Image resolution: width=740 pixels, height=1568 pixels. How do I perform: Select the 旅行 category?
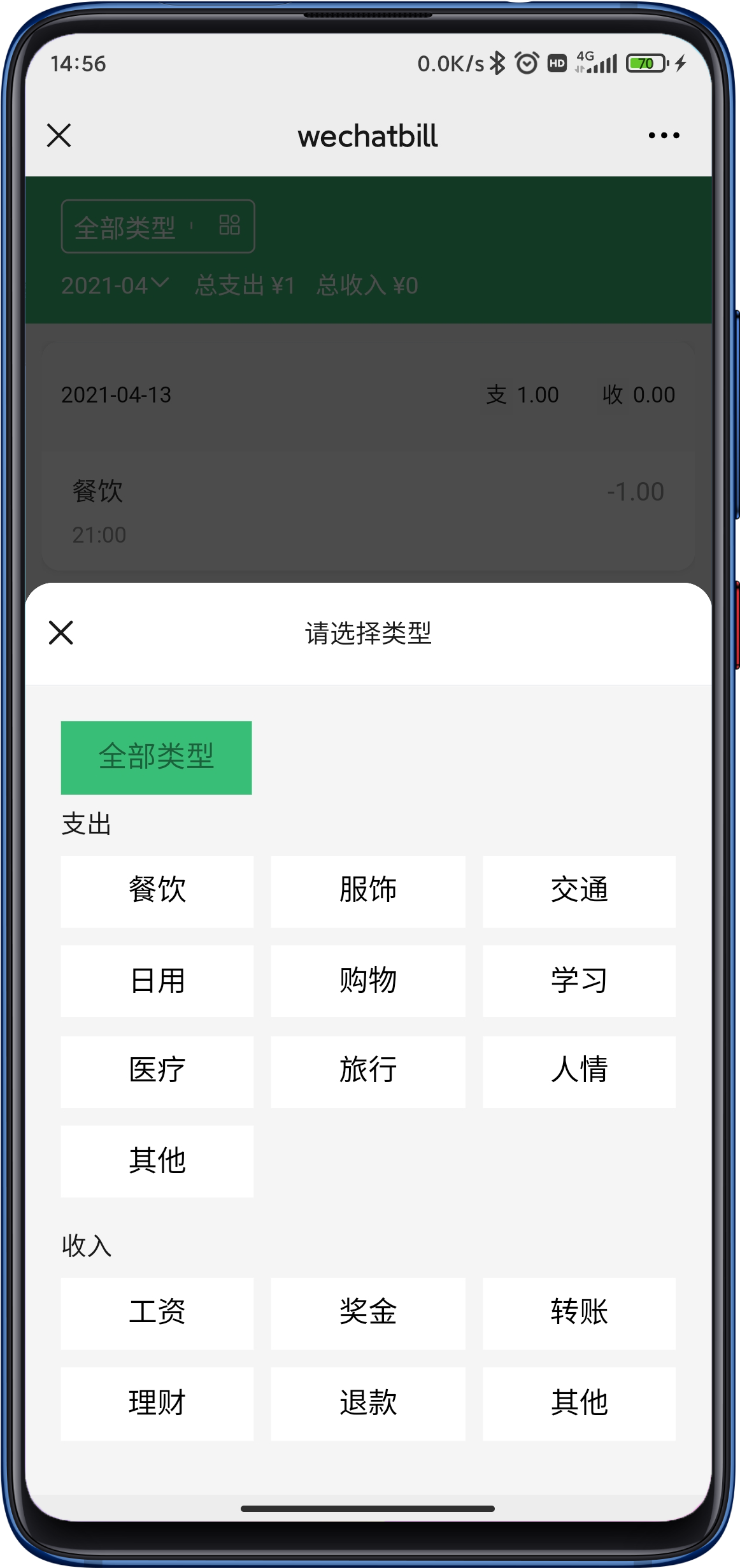pyautogui.click(x=368, y=1071)
